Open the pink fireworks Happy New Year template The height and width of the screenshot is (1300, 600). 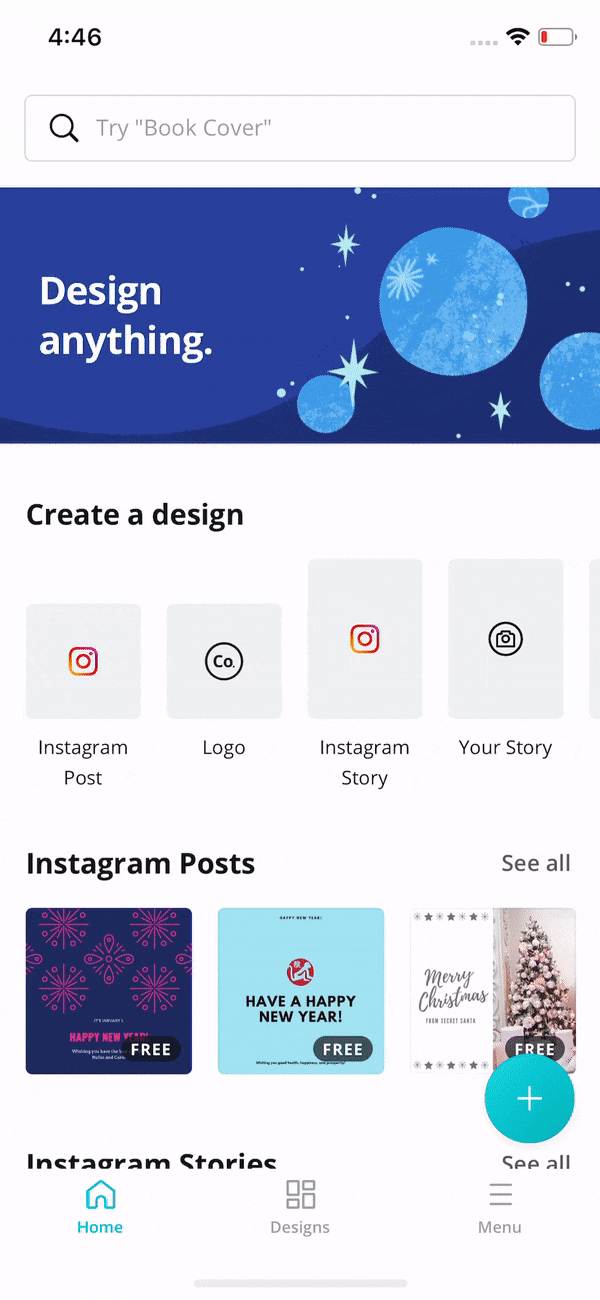tap(108, 990)
